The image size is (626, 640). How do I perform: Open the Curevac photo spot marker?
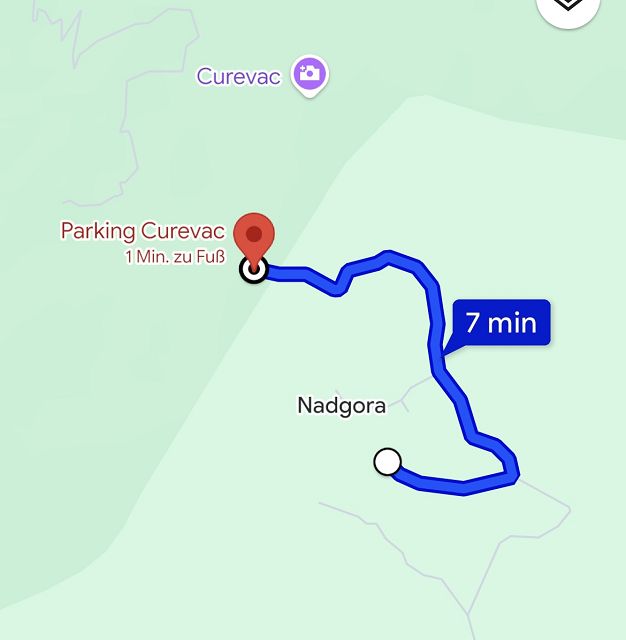coord(309,74)
